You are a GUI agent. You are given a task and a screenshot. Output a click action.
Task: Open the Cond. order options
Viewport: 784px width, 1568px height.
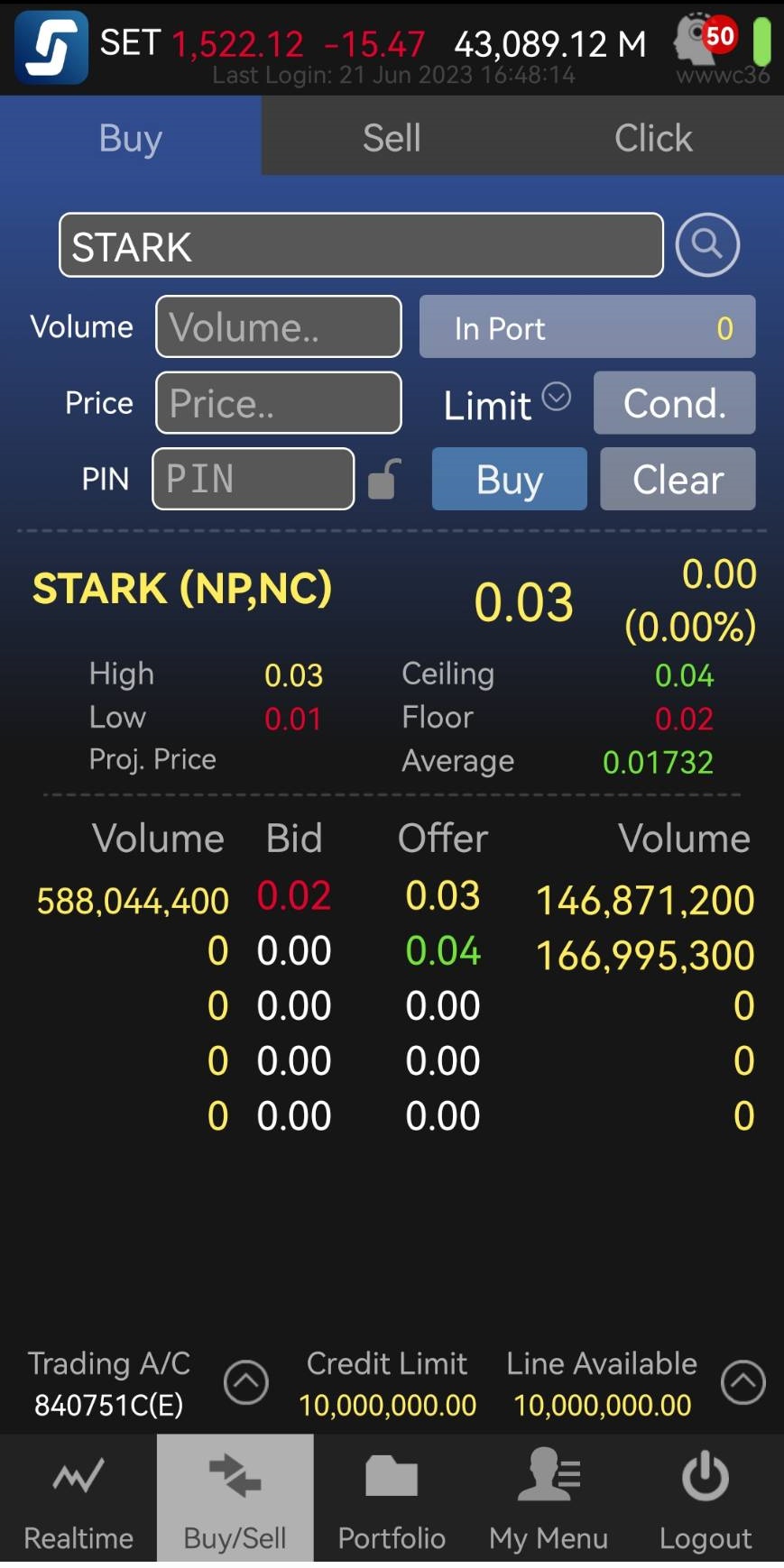(674, 403)
